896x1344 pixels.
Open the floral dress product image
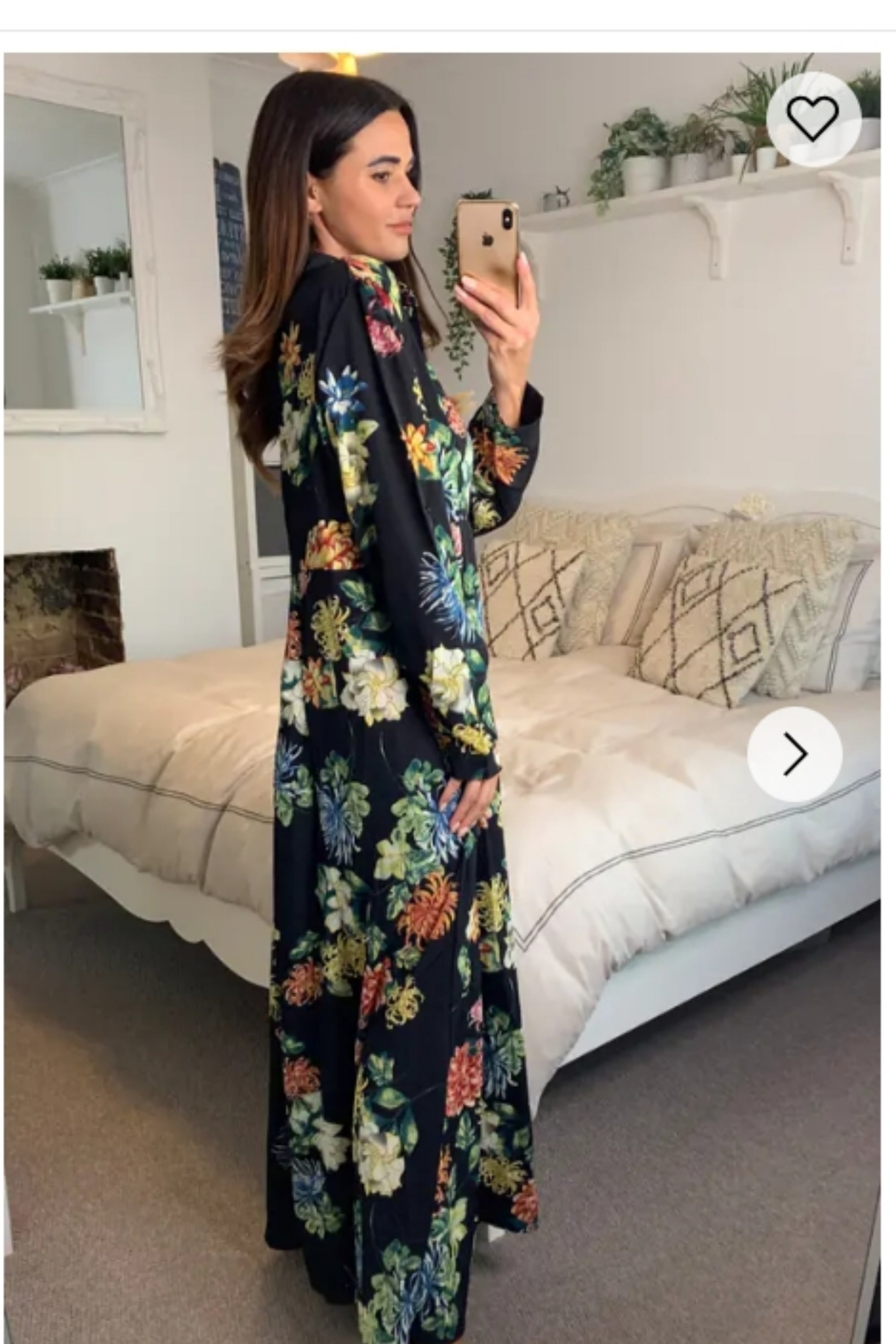[x=400, y=743]
